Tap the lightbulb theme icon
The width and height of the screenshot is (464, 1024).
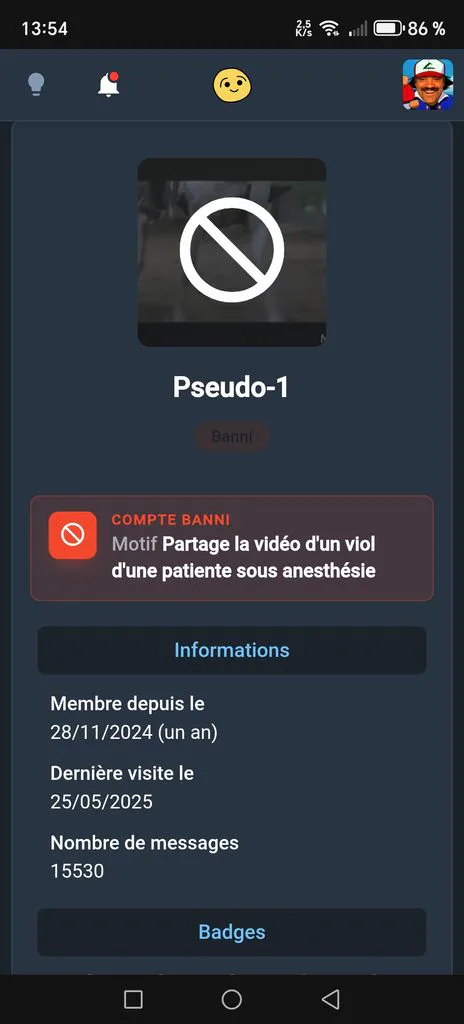pos(36,85)
